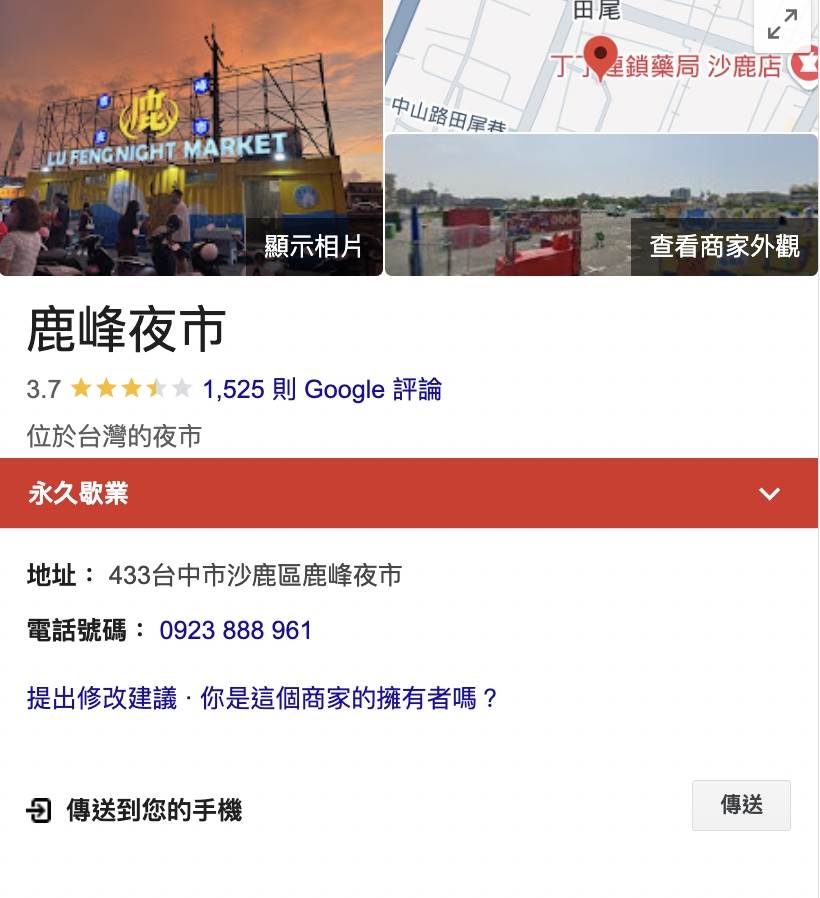The height and width of the screenshot is (898, 820).
Task: View storefront via 查看商家外觀
Action: pyautogui.click(x=724, y=246)
